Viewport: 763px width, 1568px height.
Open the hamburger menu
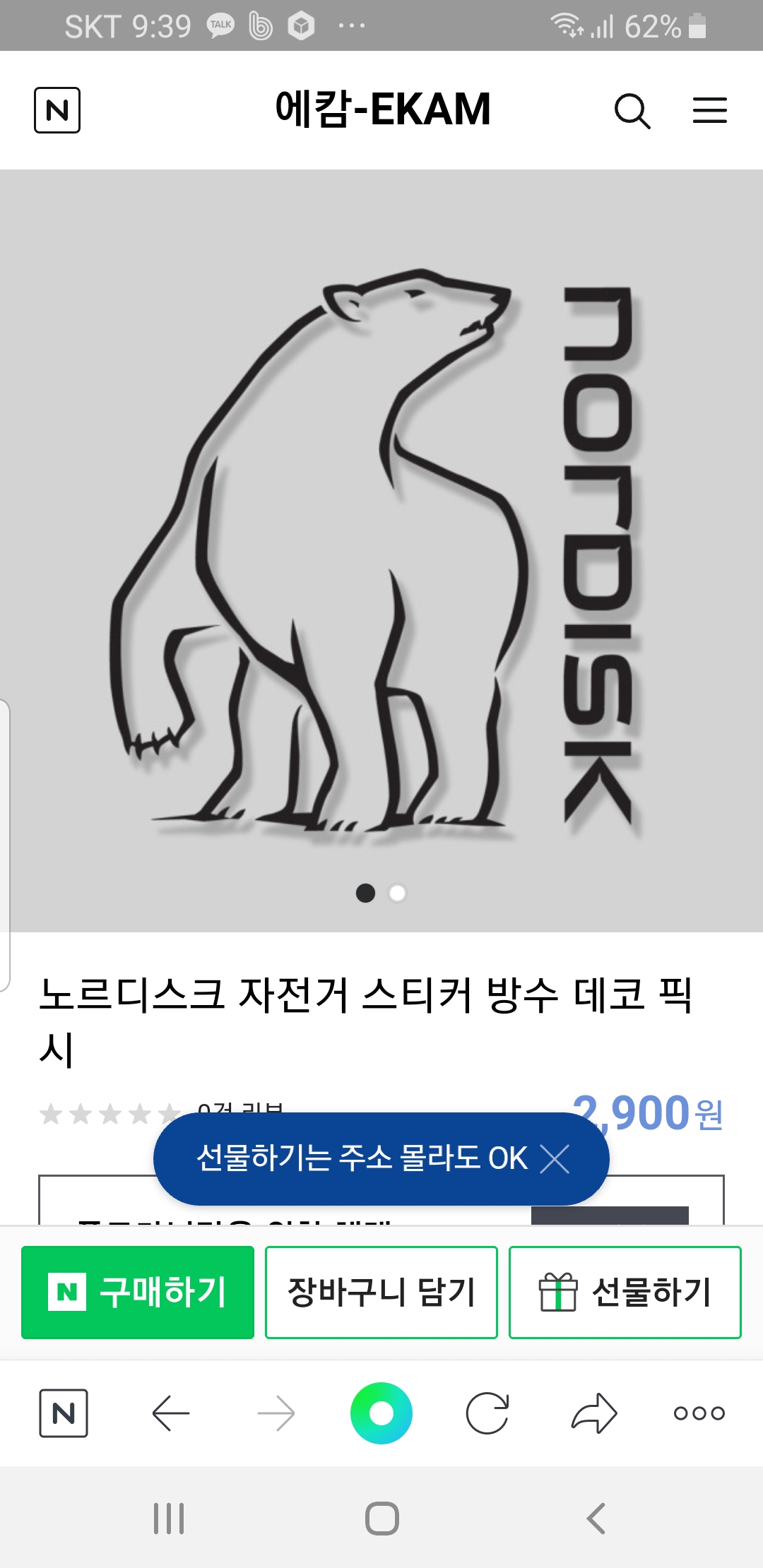(709, 110)
